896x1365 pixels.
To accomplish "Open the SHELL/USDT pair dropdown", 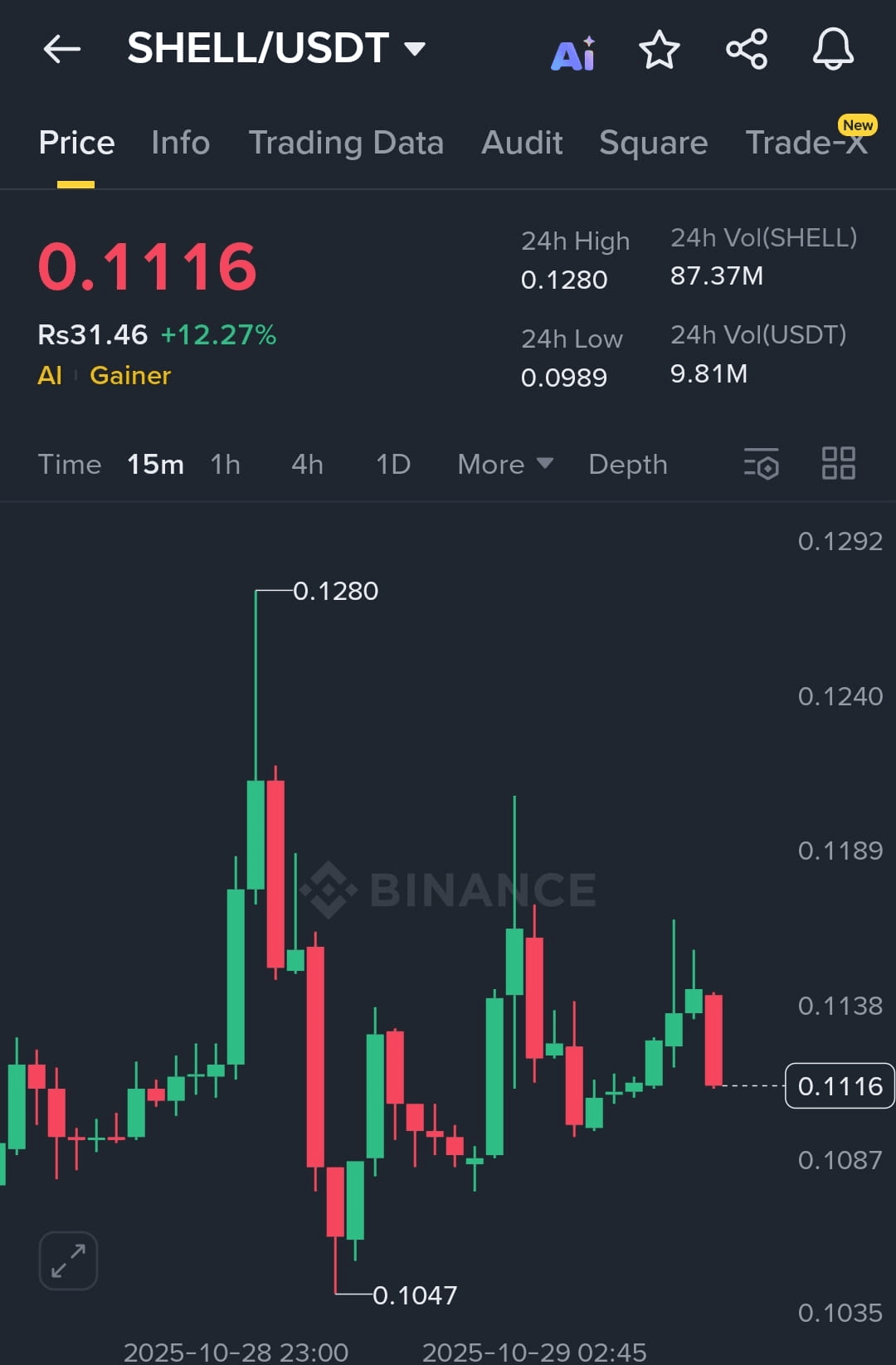I will 276,48.
